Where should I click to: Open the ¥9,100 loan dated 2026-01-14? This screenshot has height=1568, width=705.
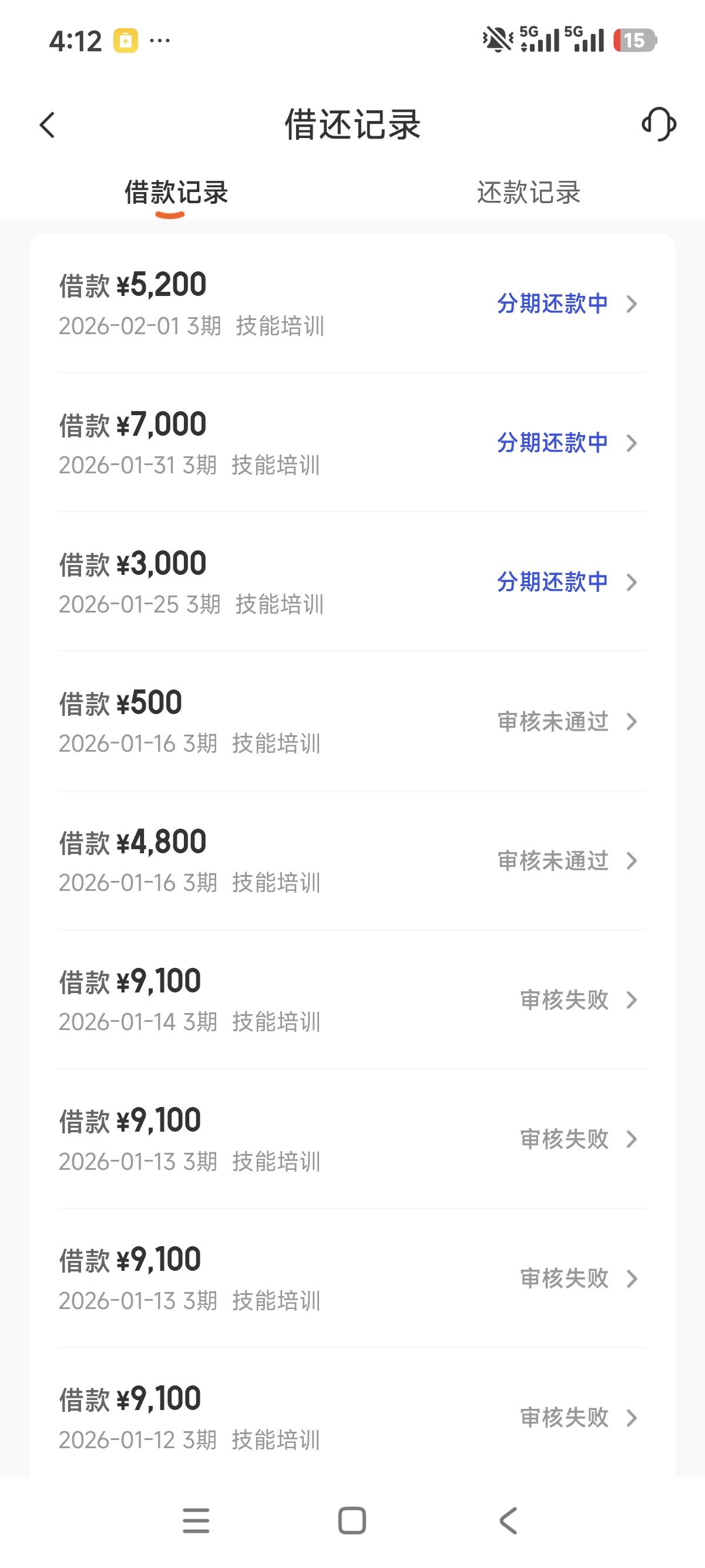(352, 1000)
